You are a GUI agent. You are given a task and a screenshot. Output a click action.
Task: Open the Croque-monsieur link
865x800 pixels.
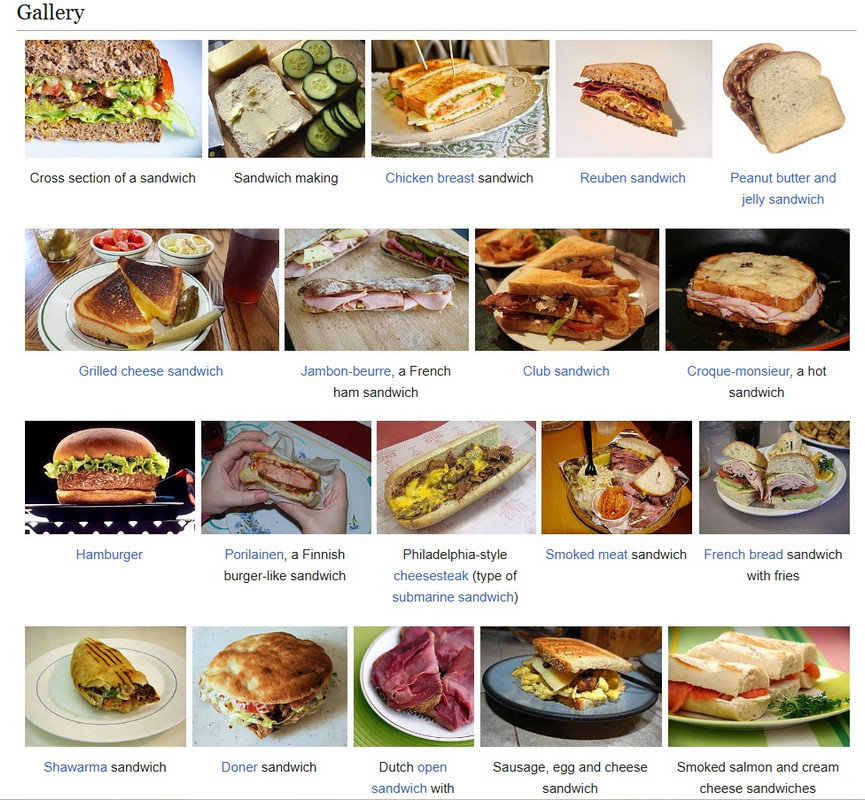tap(738, 371)
